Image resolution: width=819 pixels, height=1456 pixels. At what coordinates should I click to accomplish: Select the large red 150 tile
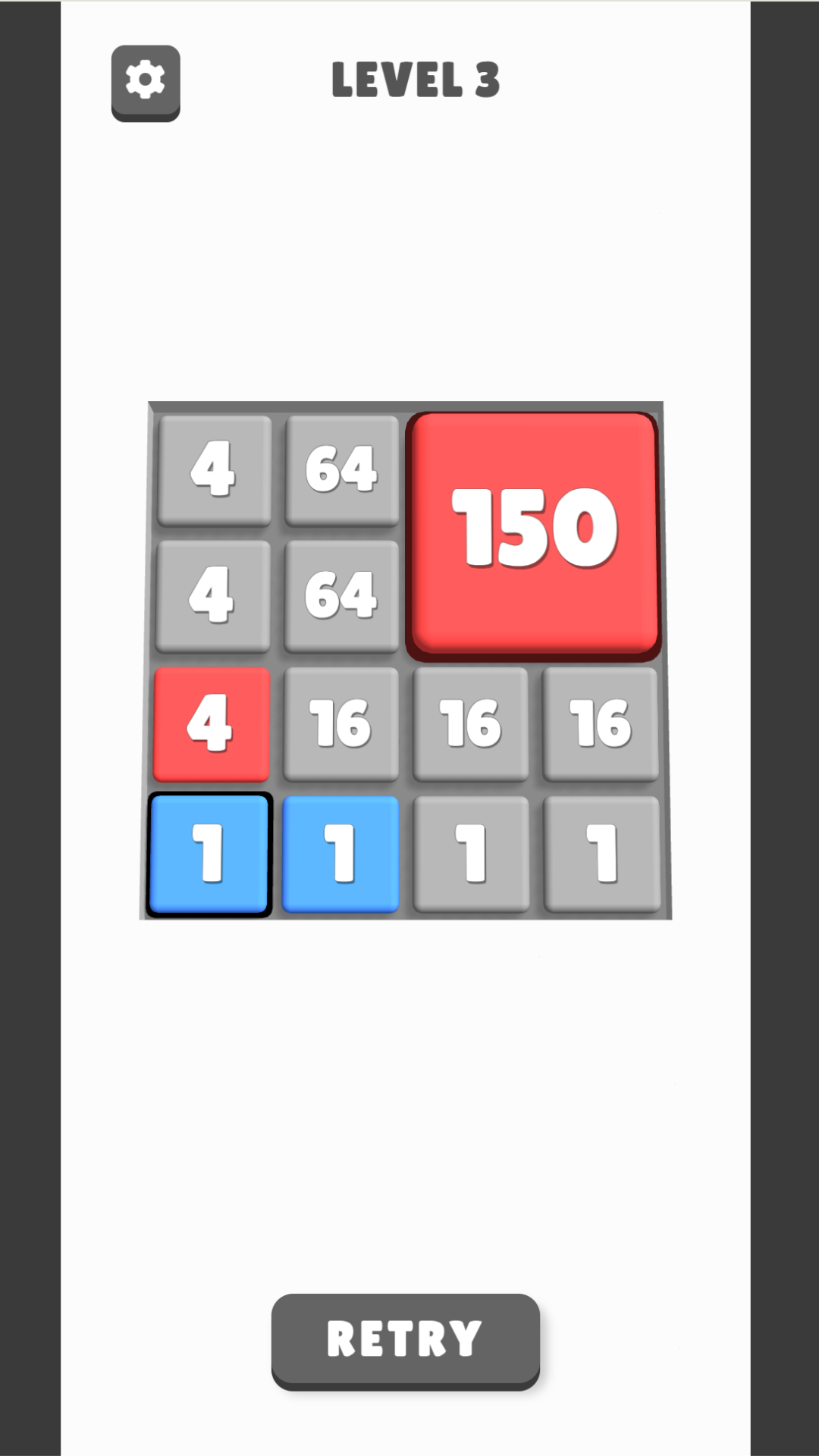point(533,533)
